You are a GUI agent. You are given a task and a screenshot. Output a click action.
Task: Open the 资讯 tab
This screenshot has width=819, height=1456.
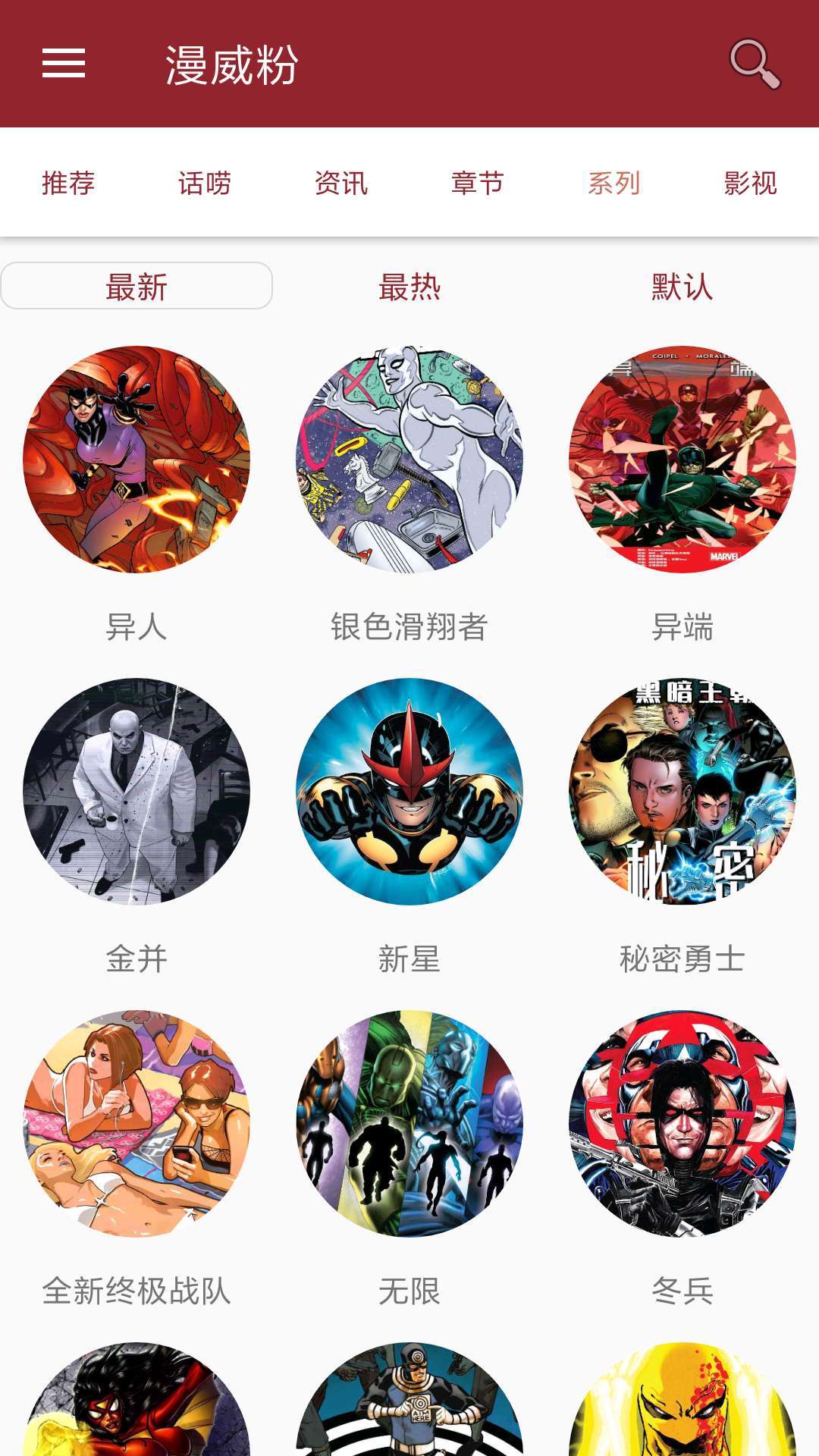click(x=341, y=183)
